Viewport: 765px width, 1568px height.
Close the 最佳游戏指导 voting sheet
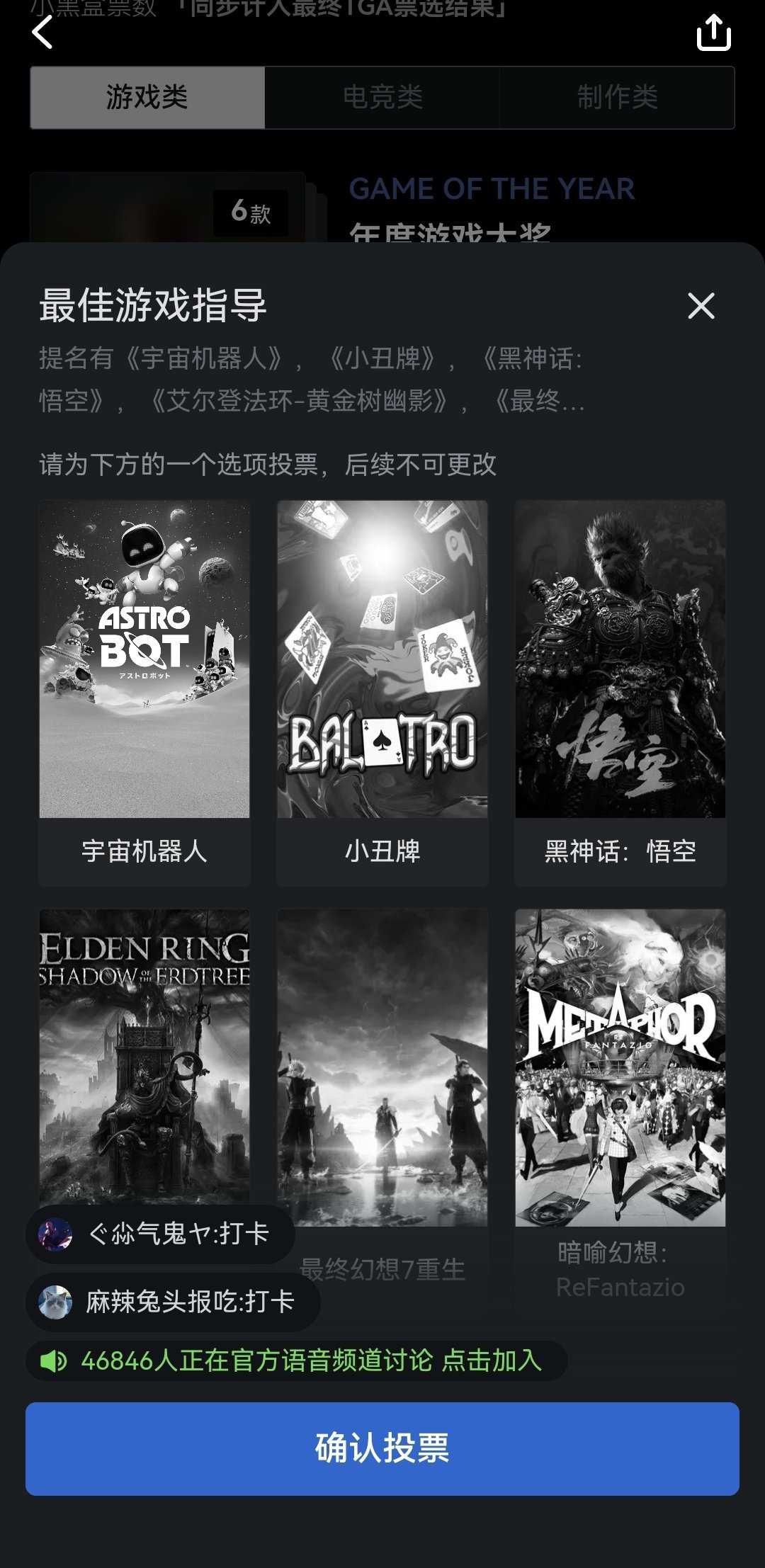tap(701, 306)
